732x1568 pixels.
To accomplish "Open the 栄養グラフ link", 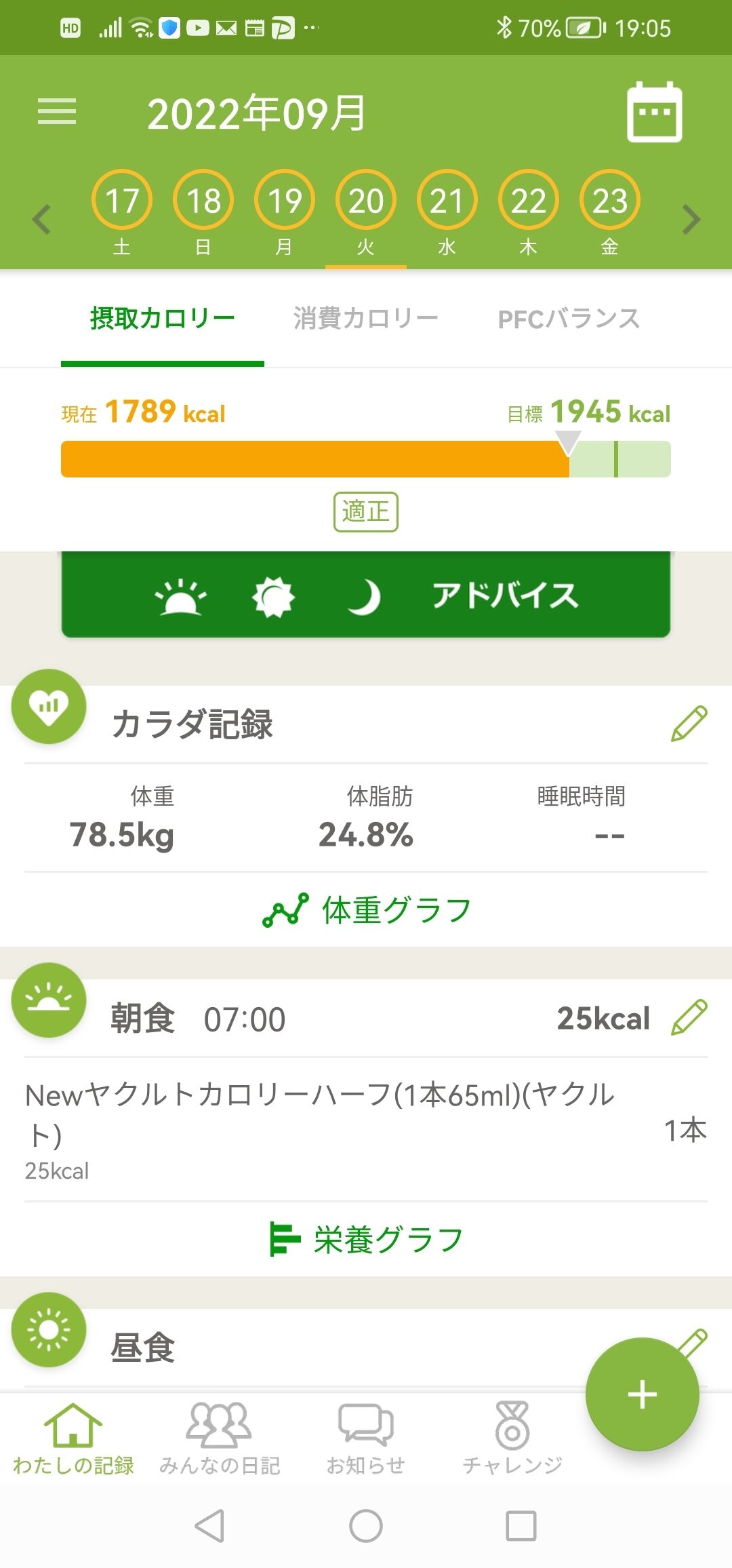I will coord(366,1237).
